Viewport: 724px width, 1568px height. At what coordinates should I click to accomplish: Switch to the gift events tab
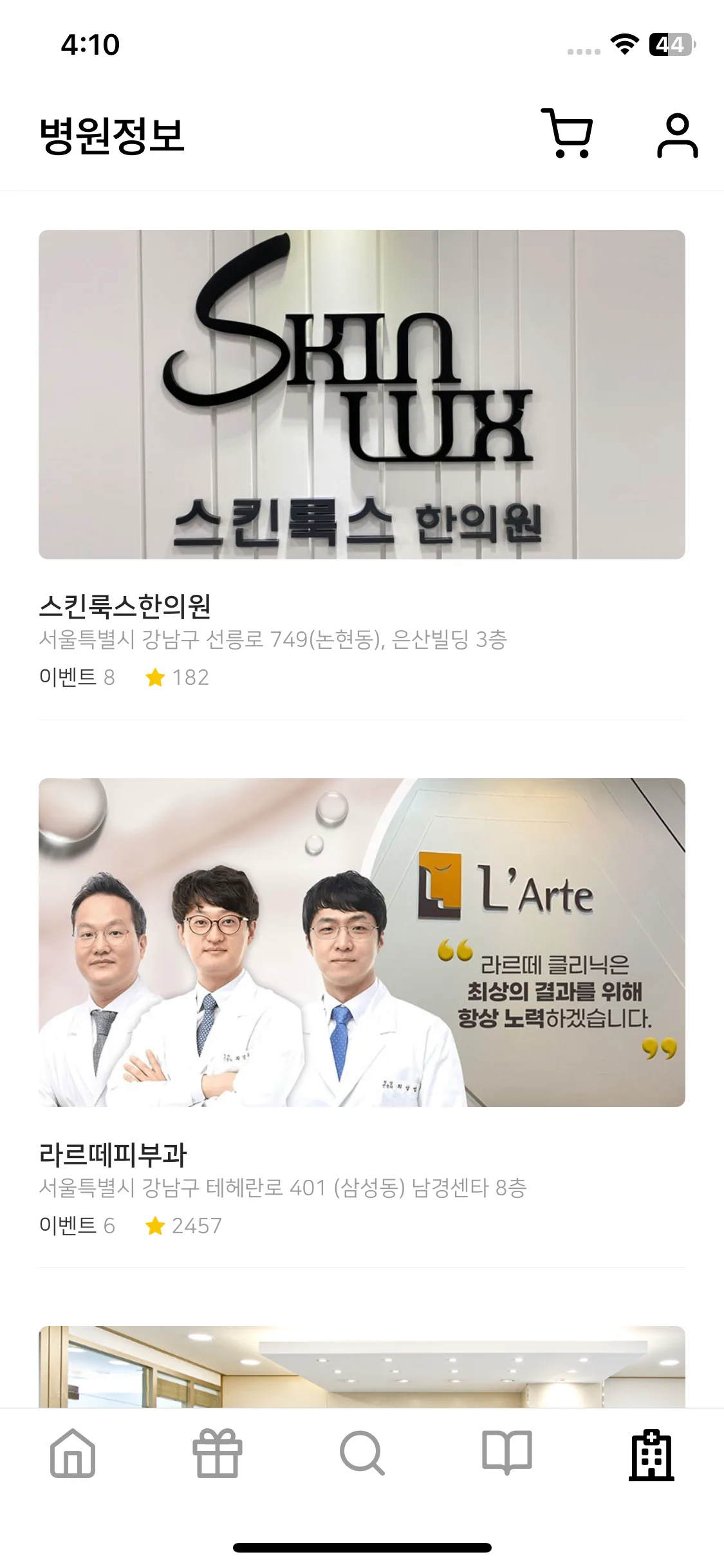tap(218, 1453)
